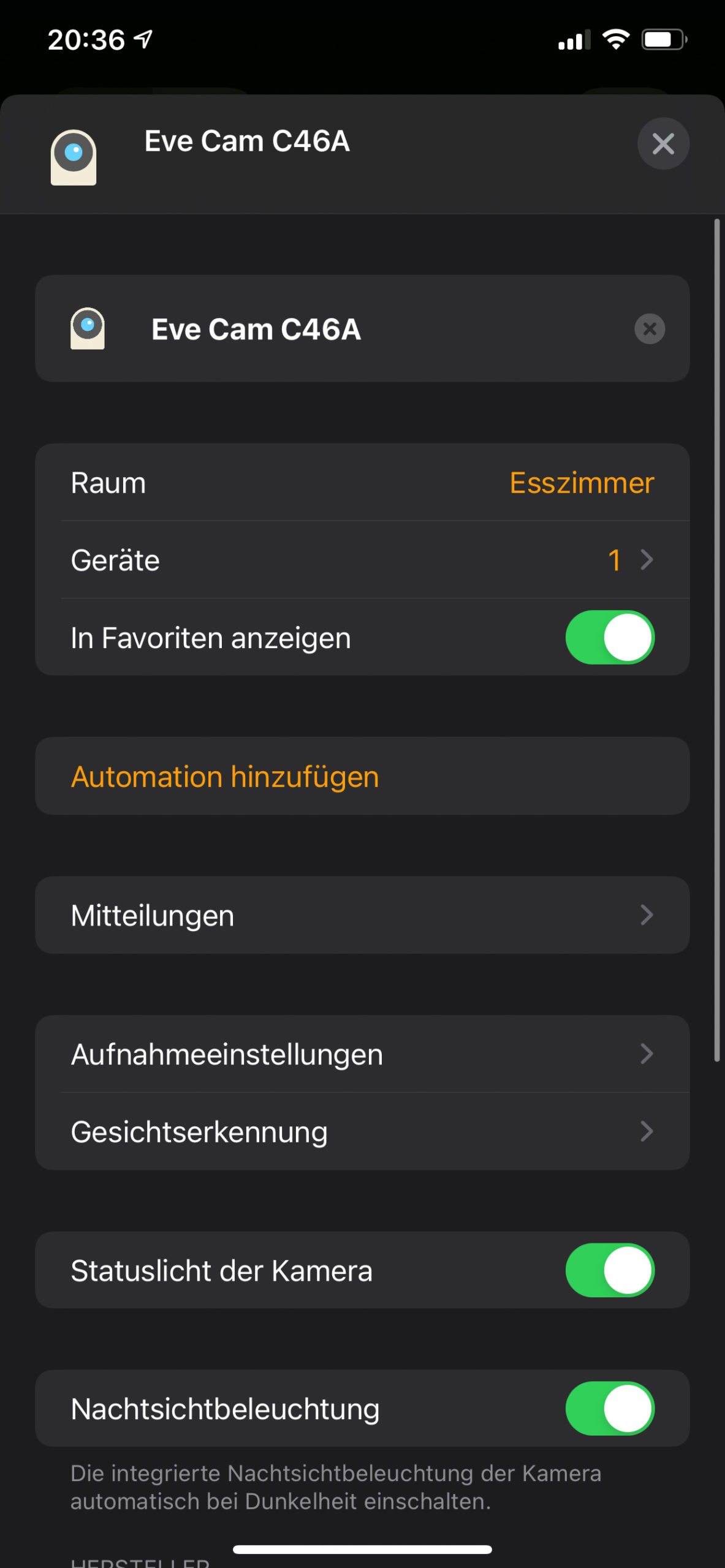Viewport: 725px width, 1568px height.
Task: Open the Geräte row
Action: [362, 560]
